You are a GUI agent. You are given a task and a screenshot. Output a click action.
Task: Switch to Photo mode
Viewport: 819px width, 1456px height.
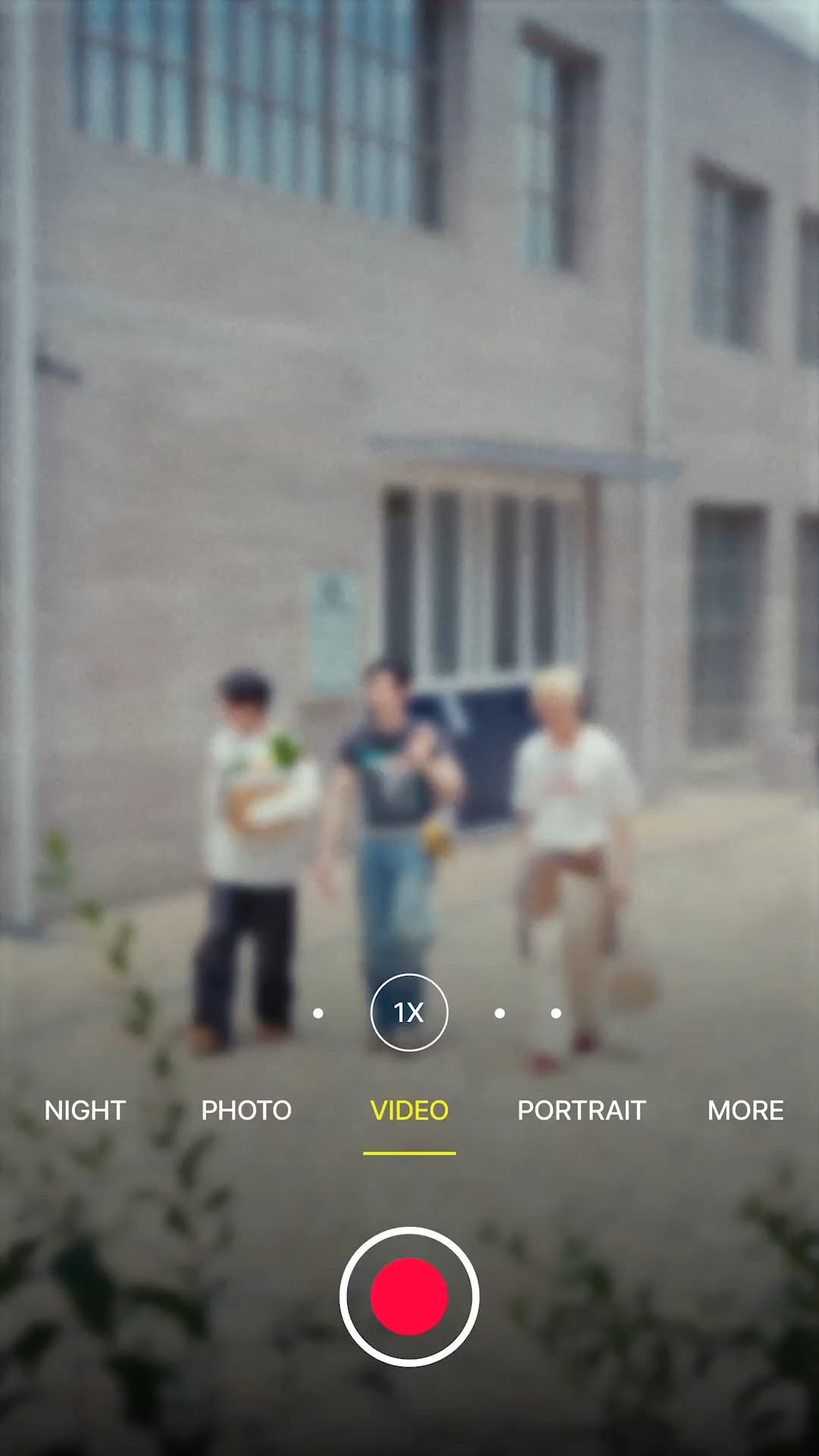coord(246,1110)
